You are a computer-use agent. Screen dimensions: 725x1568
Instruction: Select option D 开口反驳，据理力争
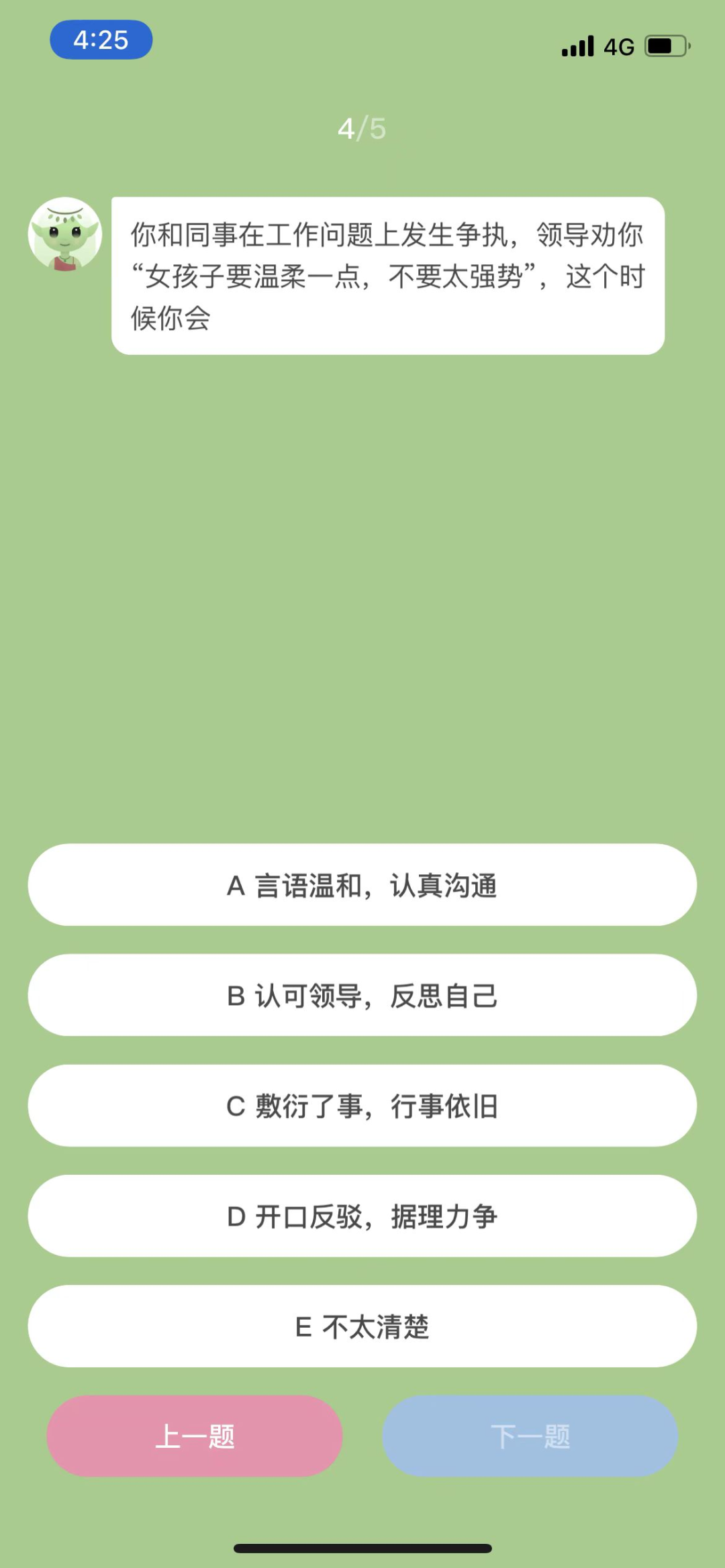(362, 1216)
